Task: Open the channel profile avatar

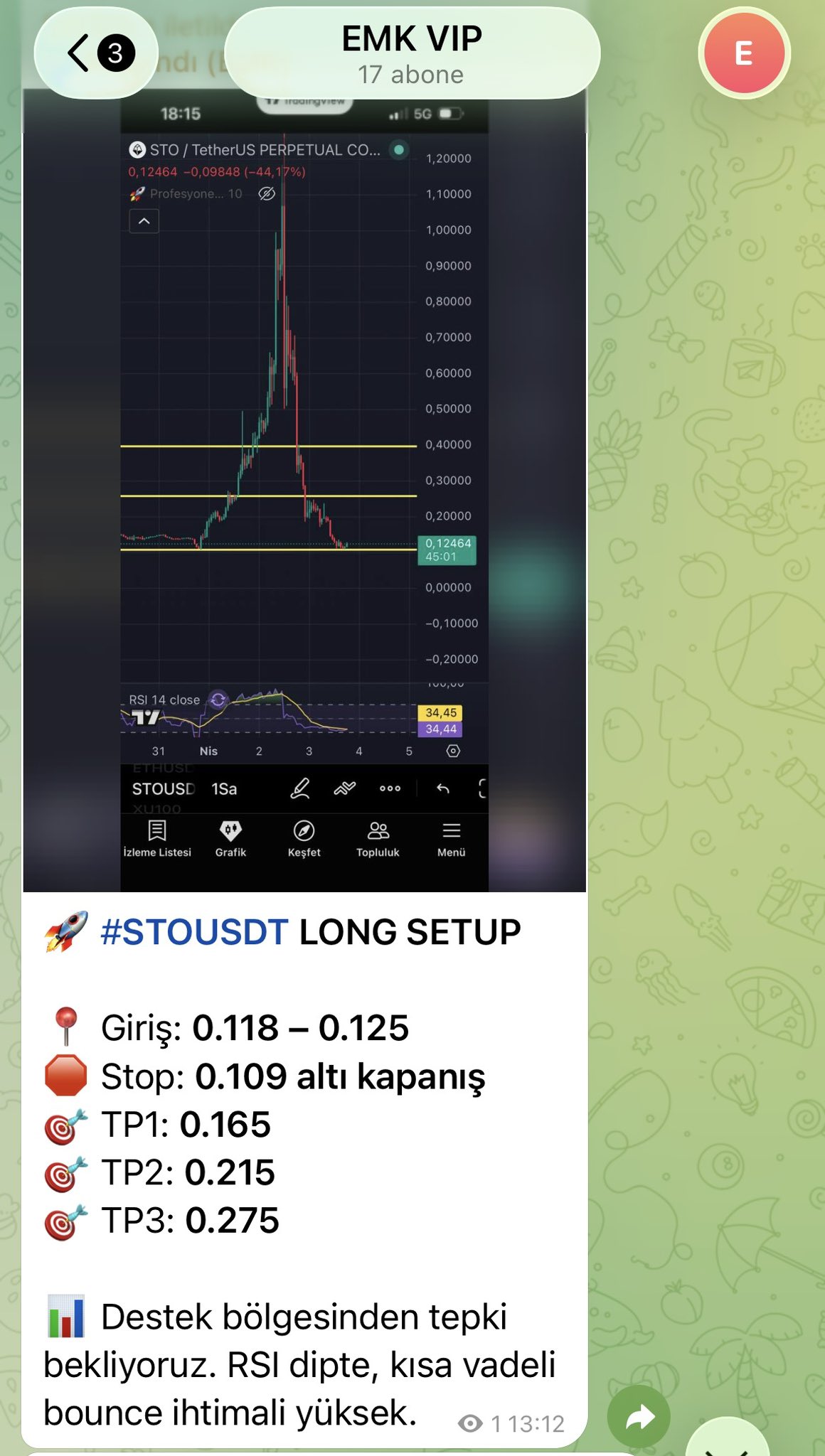Action: tap(744, 53)
